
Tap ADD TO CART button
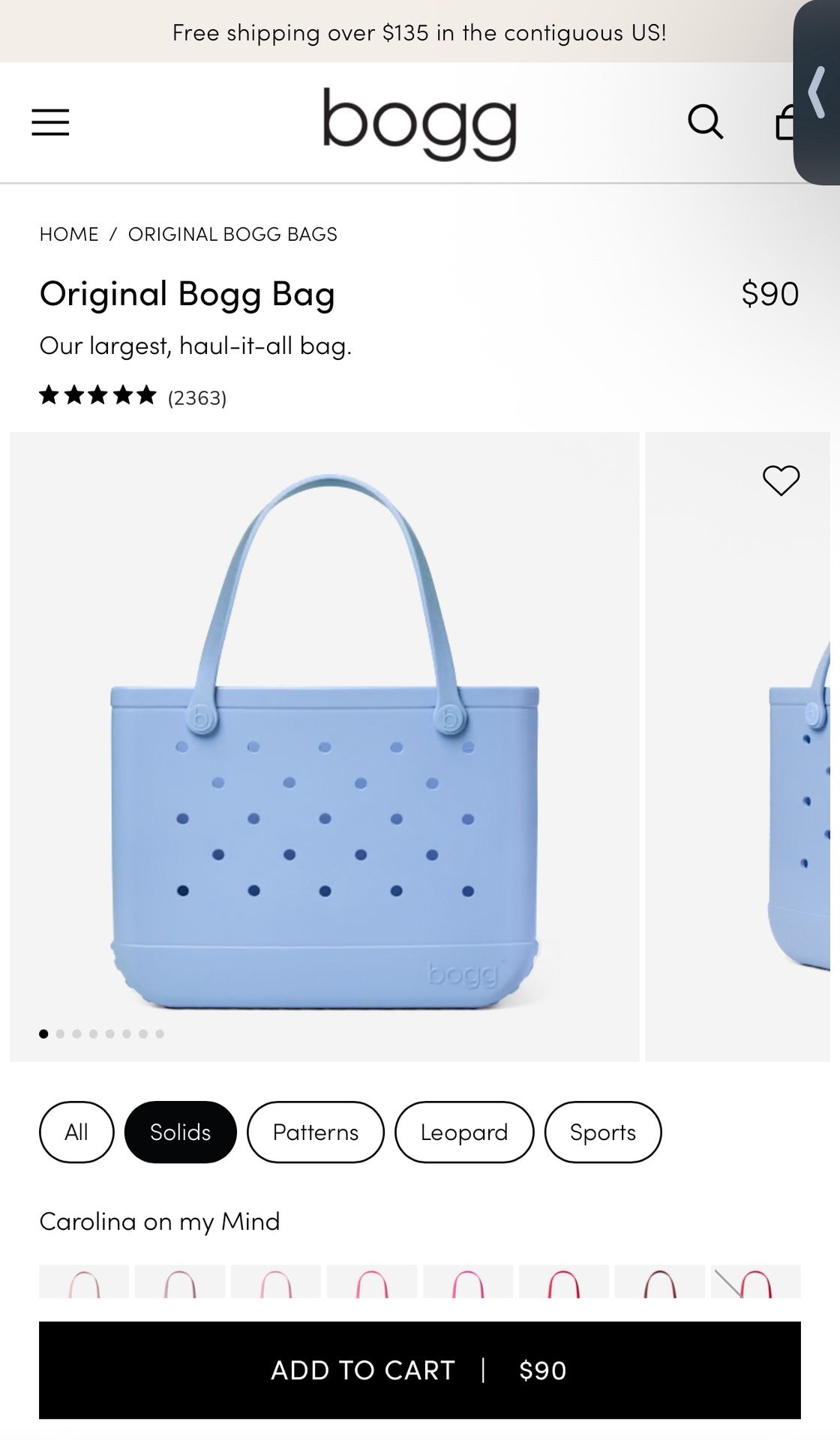coord(419,1369)
